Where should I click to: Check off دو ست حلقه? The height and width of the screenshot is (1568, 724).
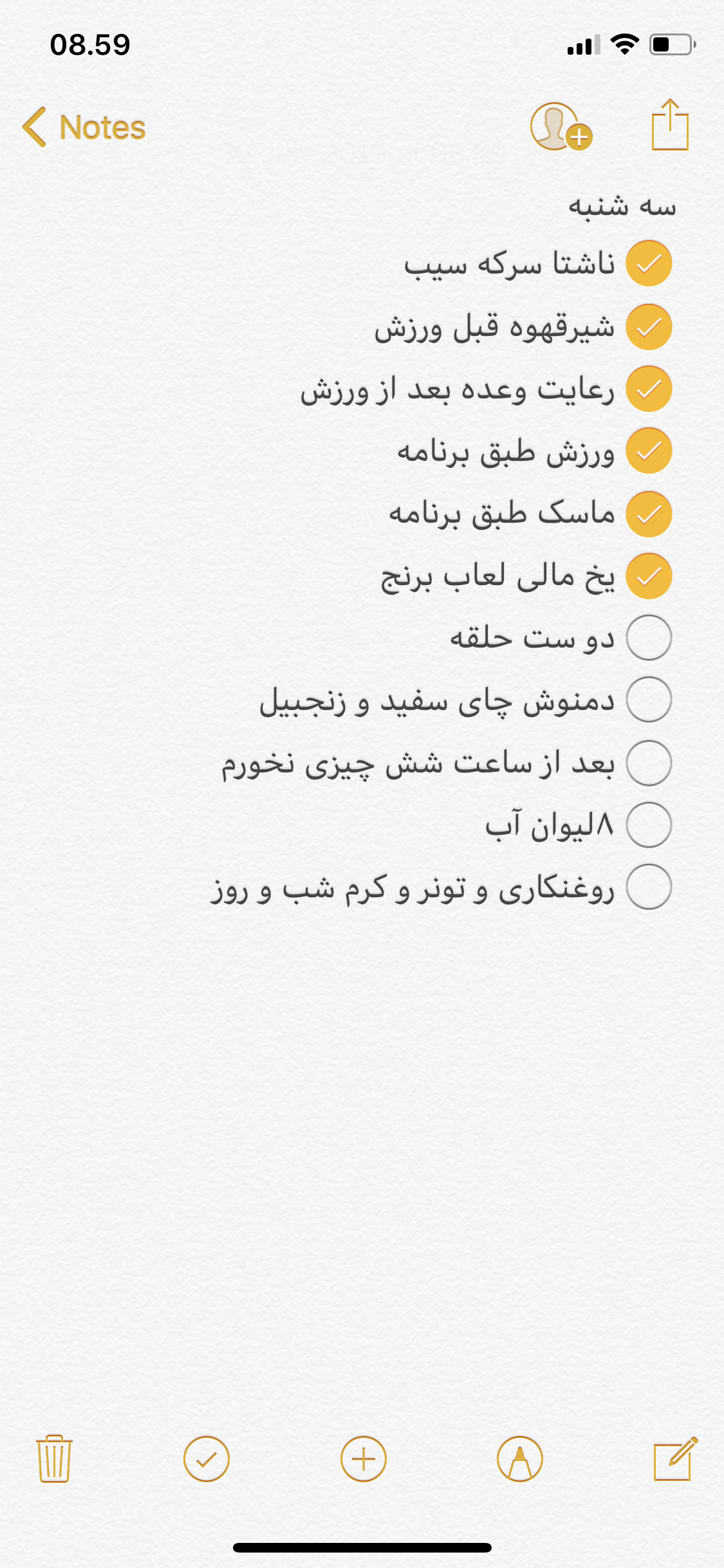tap(649, 638)
